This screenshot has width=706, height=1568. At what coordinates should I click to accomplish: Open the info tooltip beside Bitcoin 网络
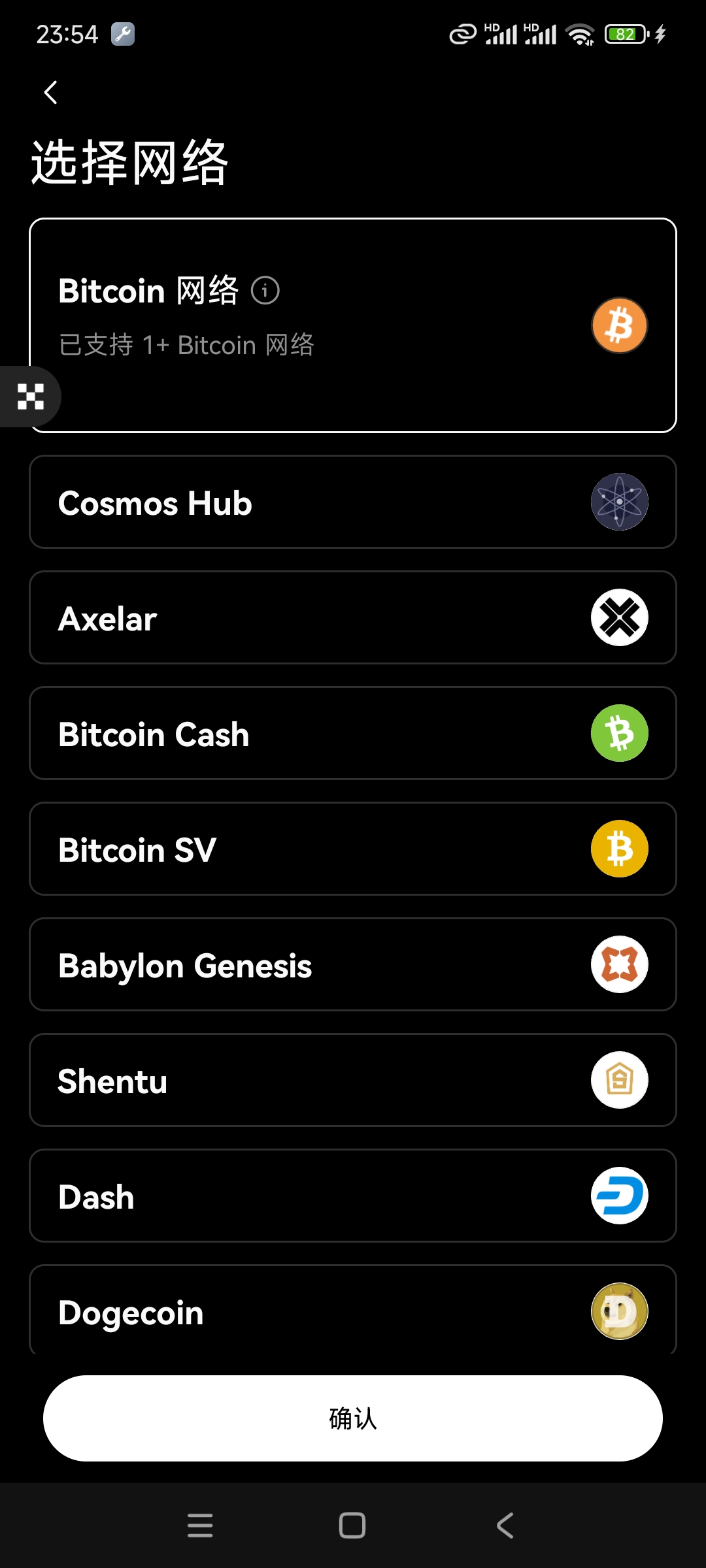(265, 291)
